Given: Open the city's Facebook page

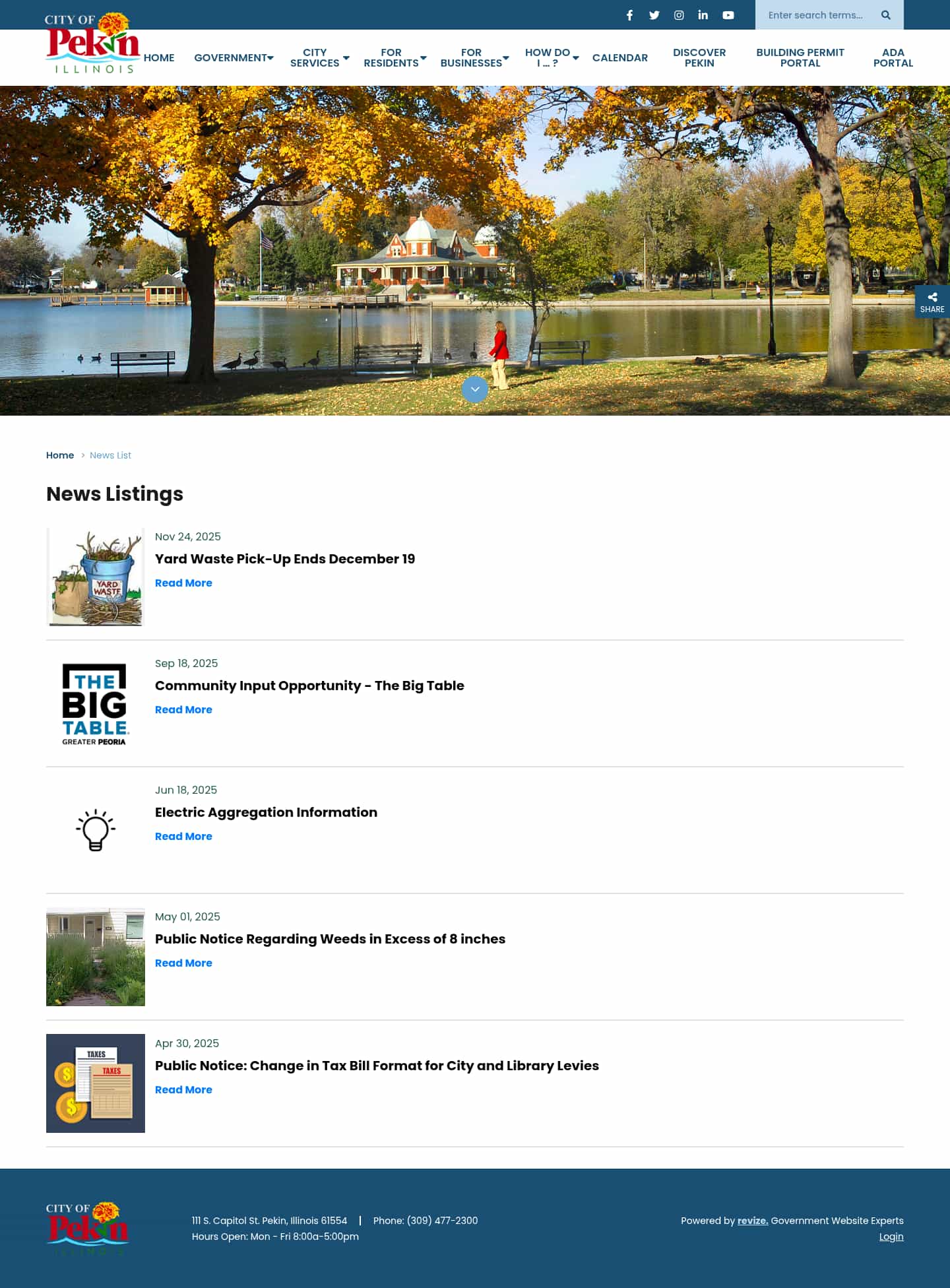Looking at the screenshot, I should (629, 15).
